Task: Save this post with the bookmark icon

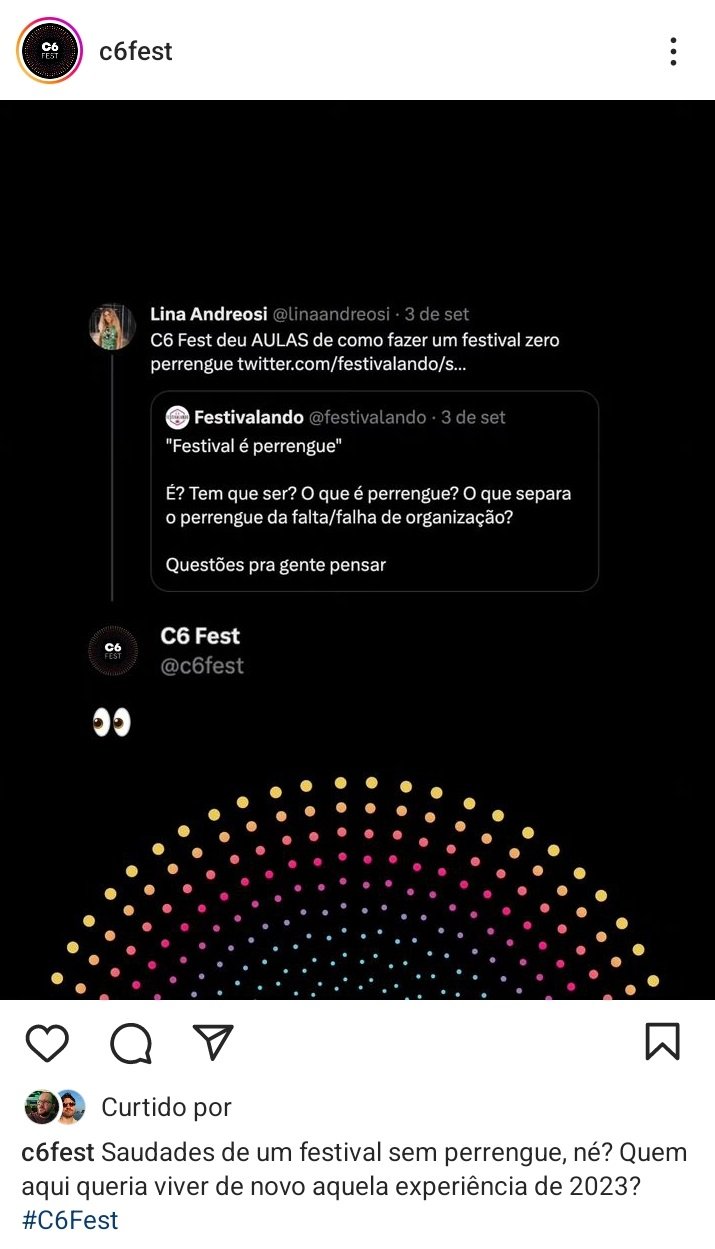Action: point(663,1042)
